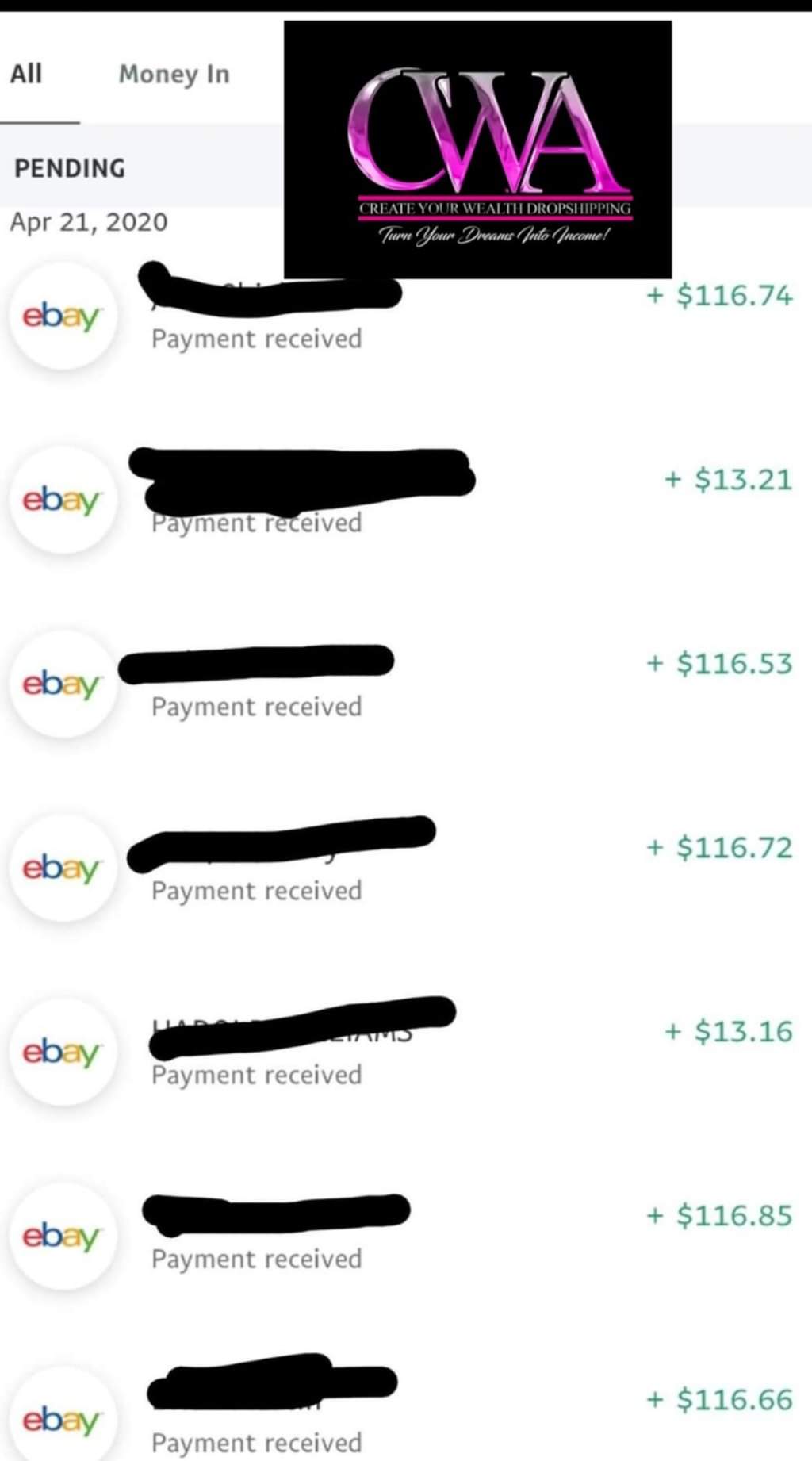Switch to the Money In tab
This screenshot has height=1461, width=812.
(174, 74)
